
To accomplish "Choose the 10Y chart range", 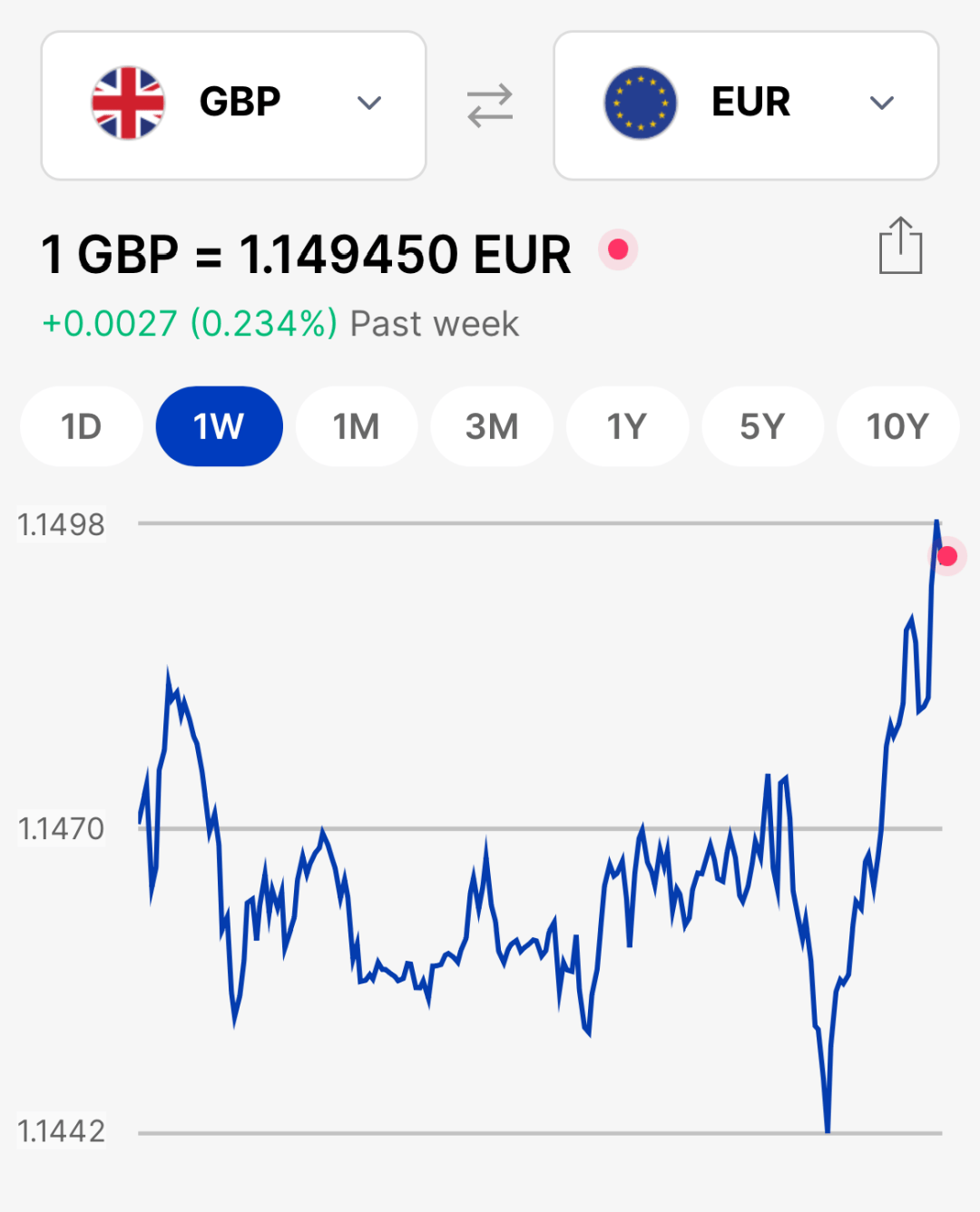I will coord(897,426).
